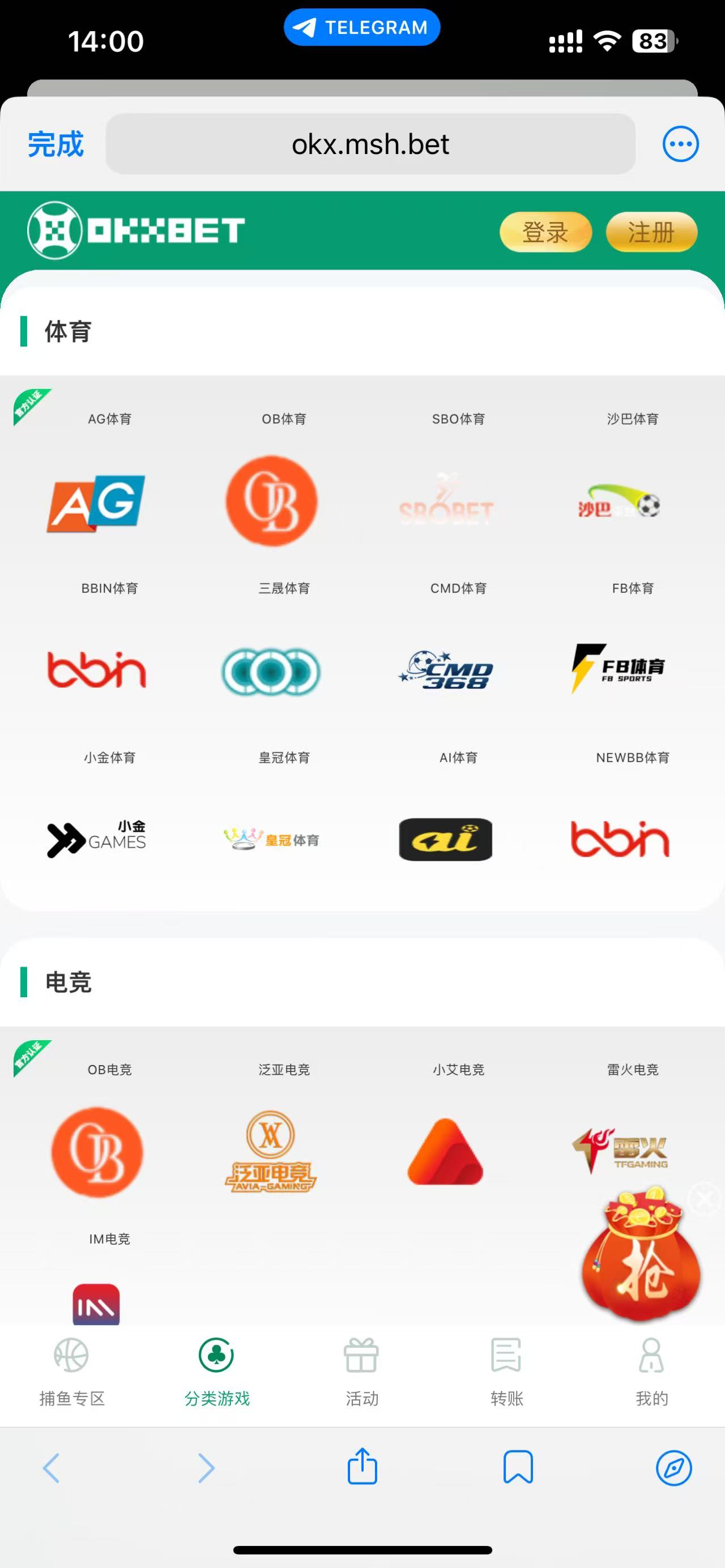Open FB体育 sports tile
725x1568 pixels.
pyautogui.click(x=619, y=669)
